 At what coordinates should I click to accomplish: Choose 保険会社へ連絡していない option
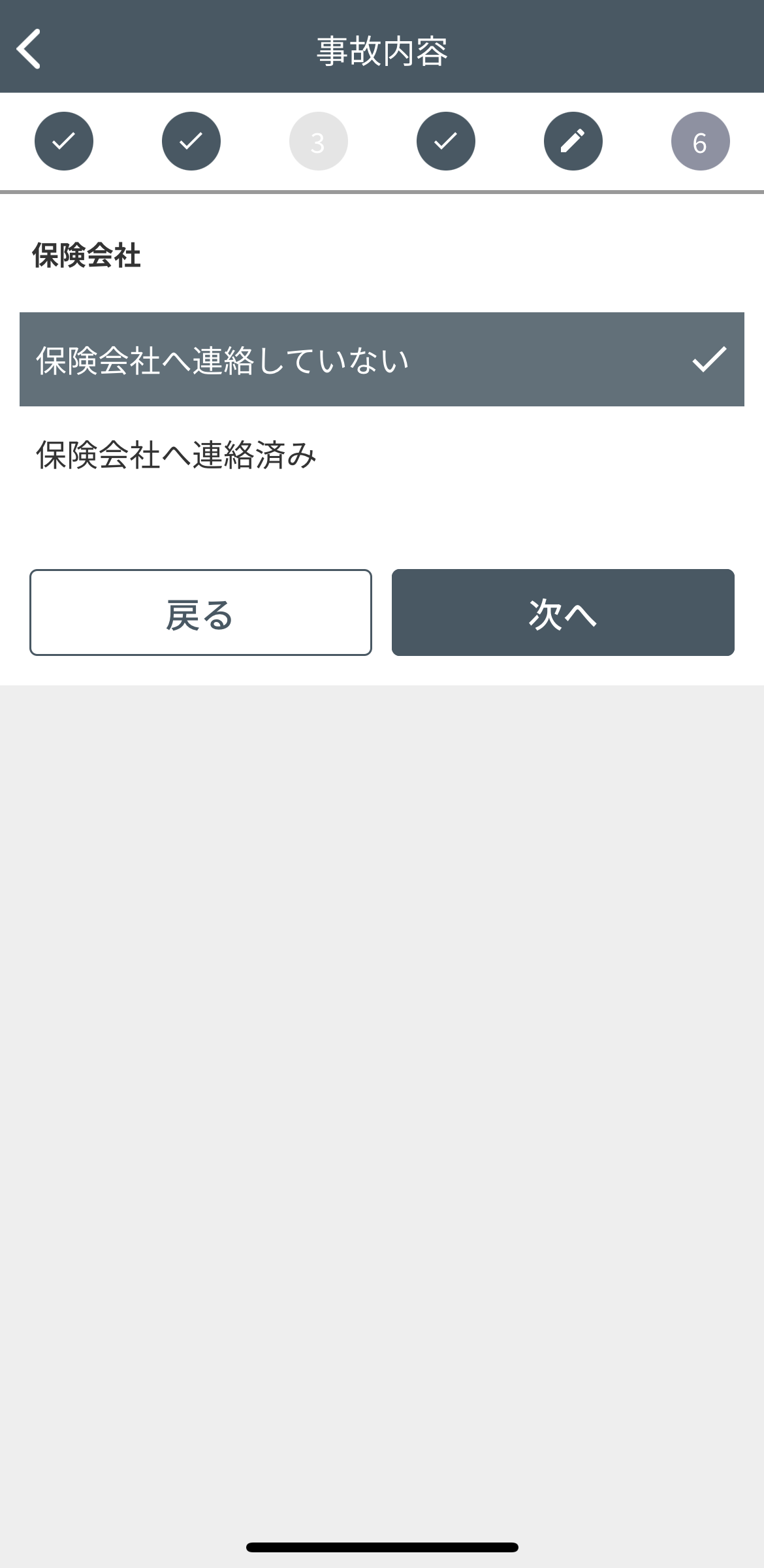click(x=382, y=359)
